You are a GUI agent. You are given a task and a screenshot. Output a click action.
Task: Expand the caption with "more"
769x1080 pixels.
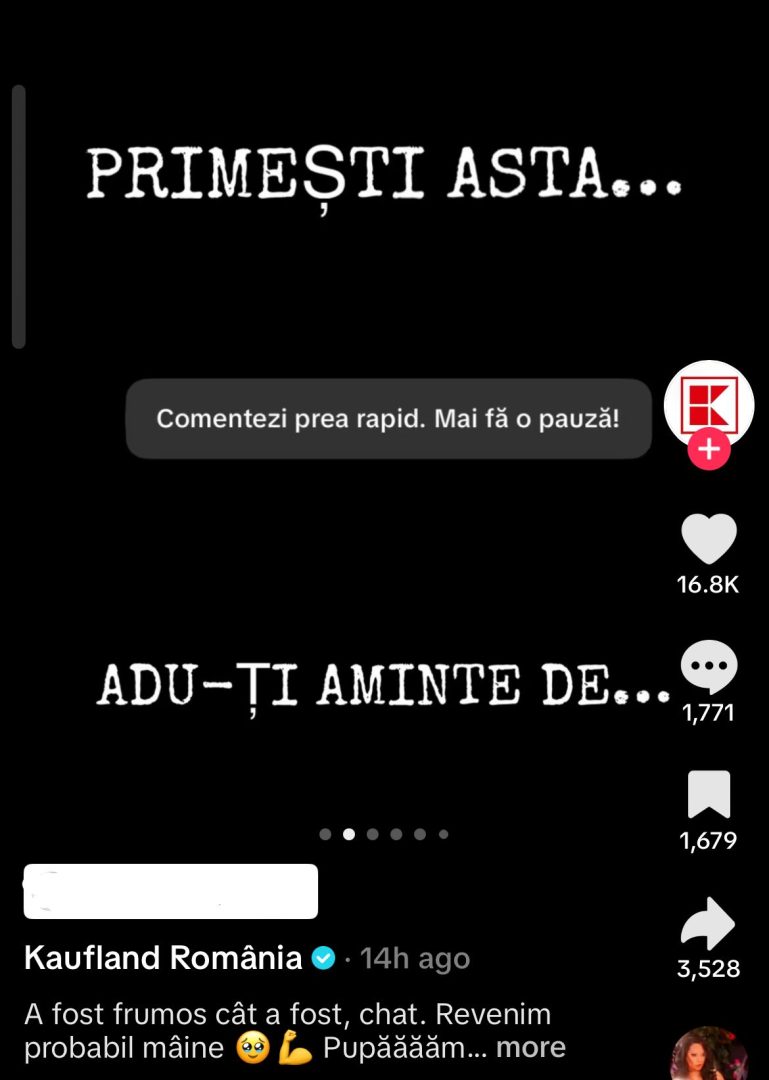tap(530, 1047)
